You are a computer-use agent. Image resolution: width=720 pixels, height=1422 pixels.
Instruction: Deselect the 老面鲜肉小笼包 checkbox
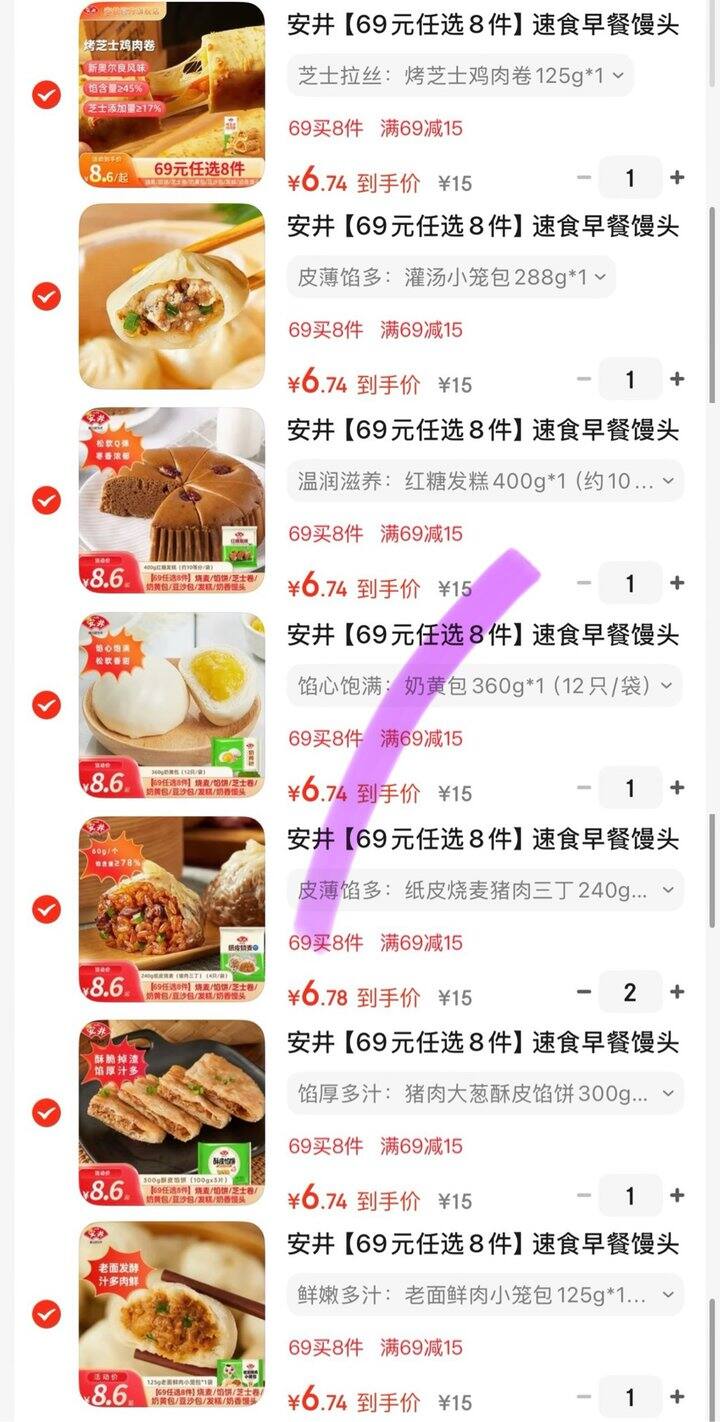(x=46, y=1314)
